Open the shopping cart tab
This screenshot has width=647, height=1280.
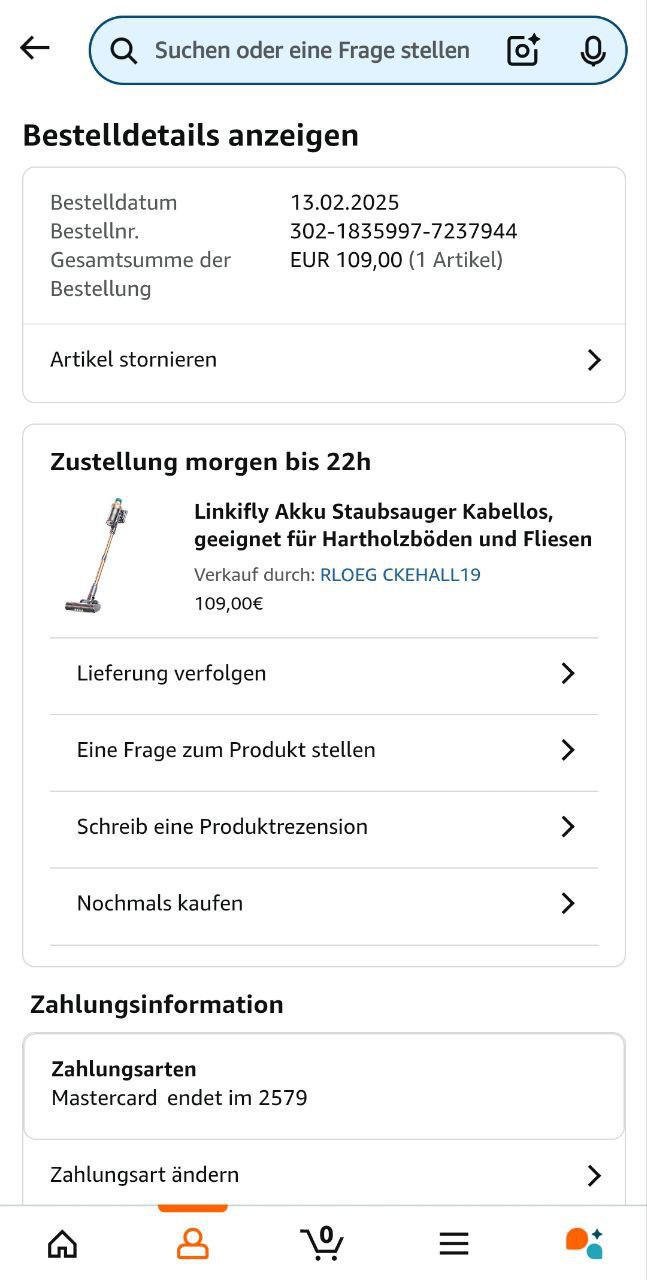coord(322,1243)
